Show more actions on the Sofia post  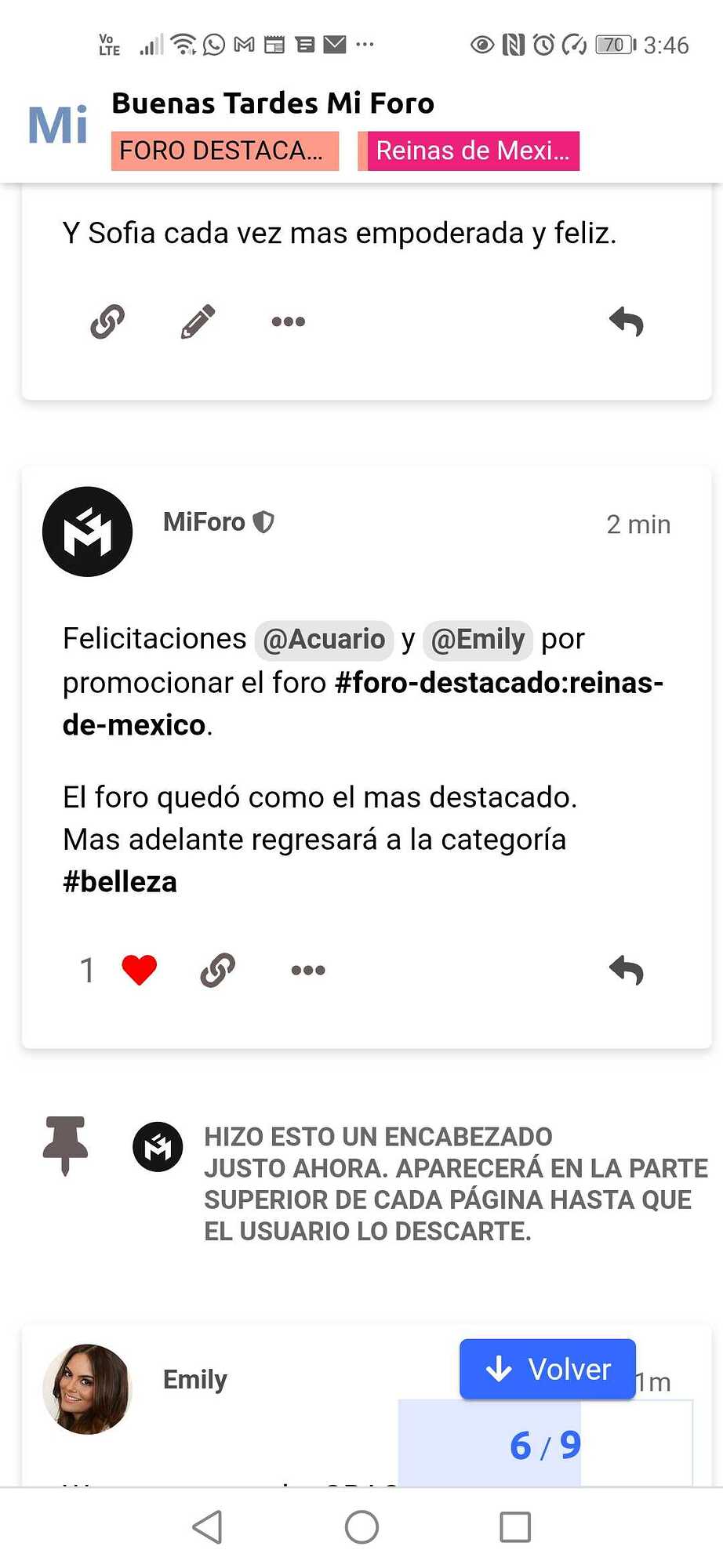click(288, 321)
